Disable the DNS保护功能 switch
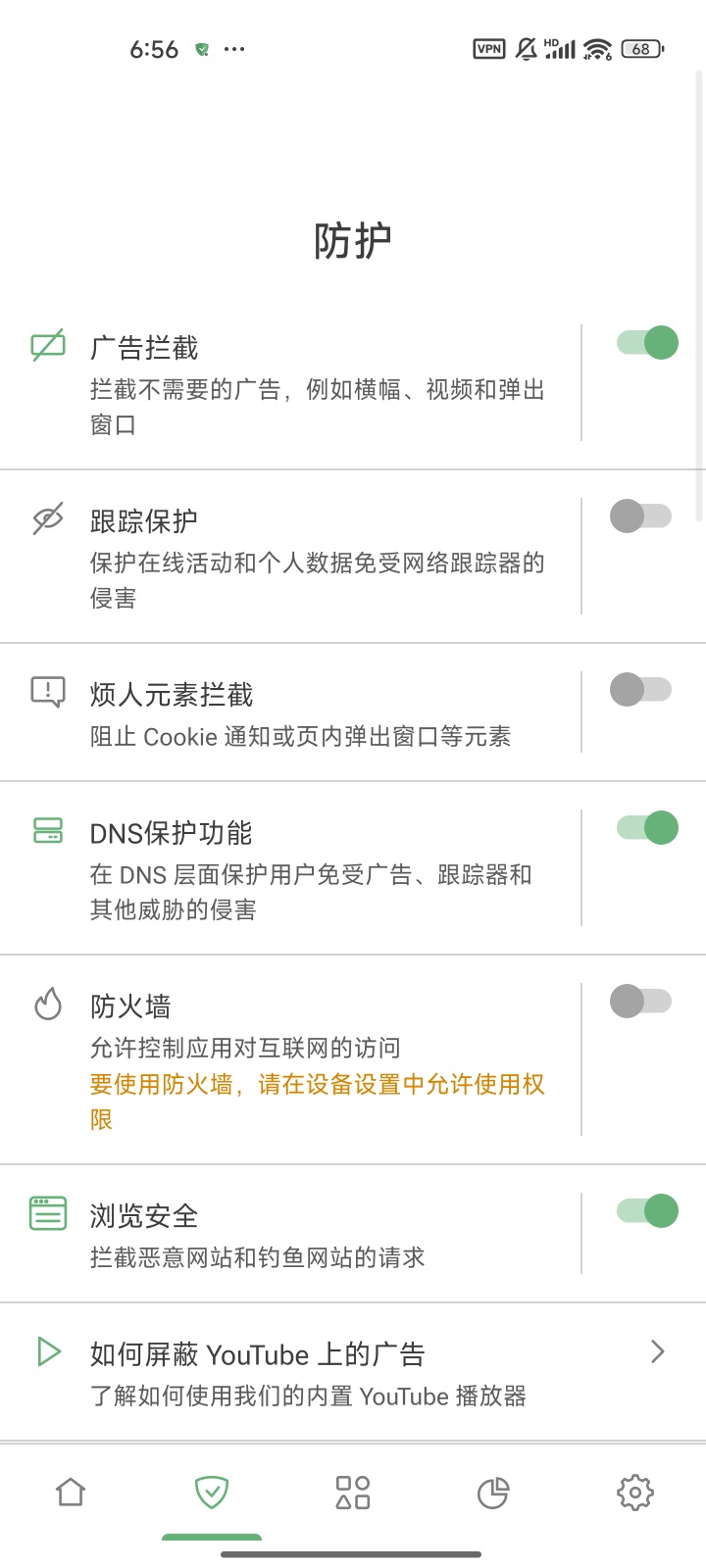Image resolution: width=706 pixels, height=1568 pixels. pyautogui.click(x=647, y=828)
